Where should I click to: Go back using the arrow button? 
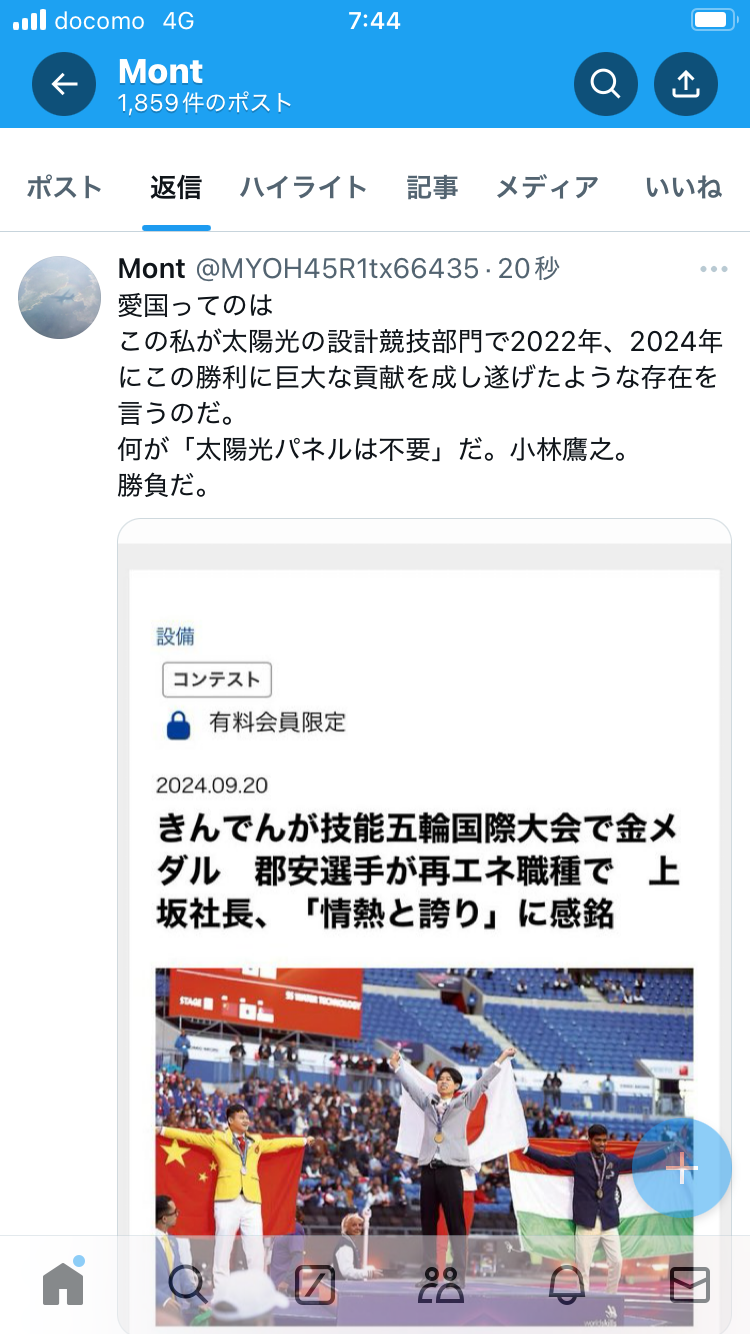click(64, 84)
